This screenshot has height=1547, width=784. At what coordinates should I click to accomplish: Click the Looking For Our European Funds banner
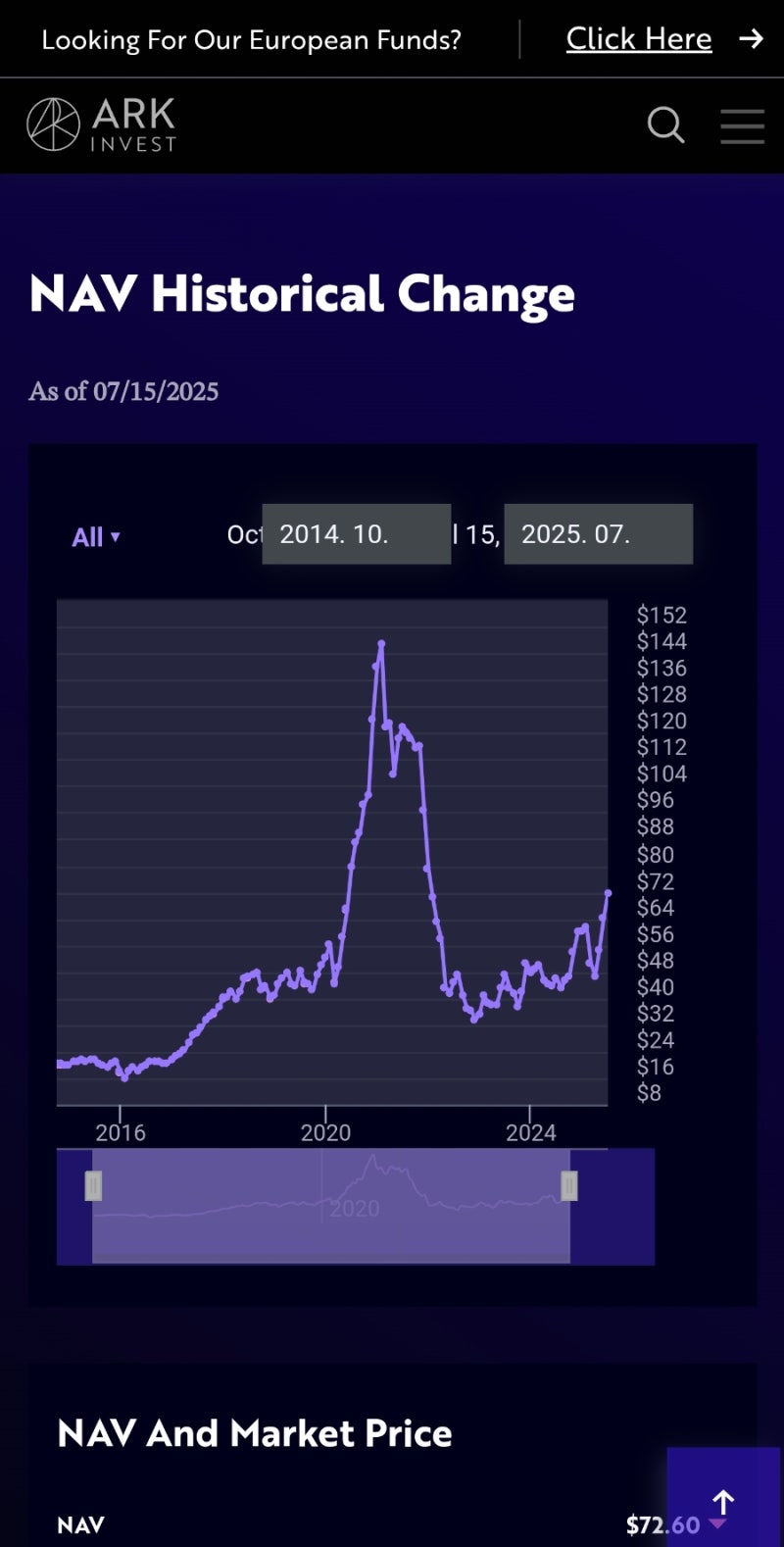point(255,39)
